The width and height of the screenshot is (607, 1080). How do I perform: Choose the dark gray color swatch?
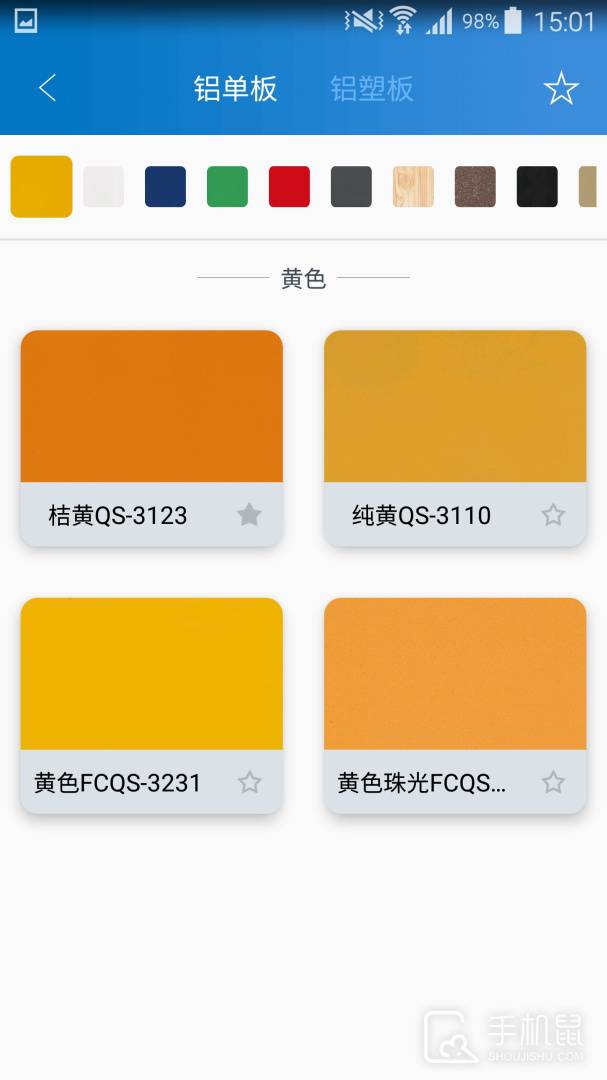pyautogui.click(x=351, y=187)
